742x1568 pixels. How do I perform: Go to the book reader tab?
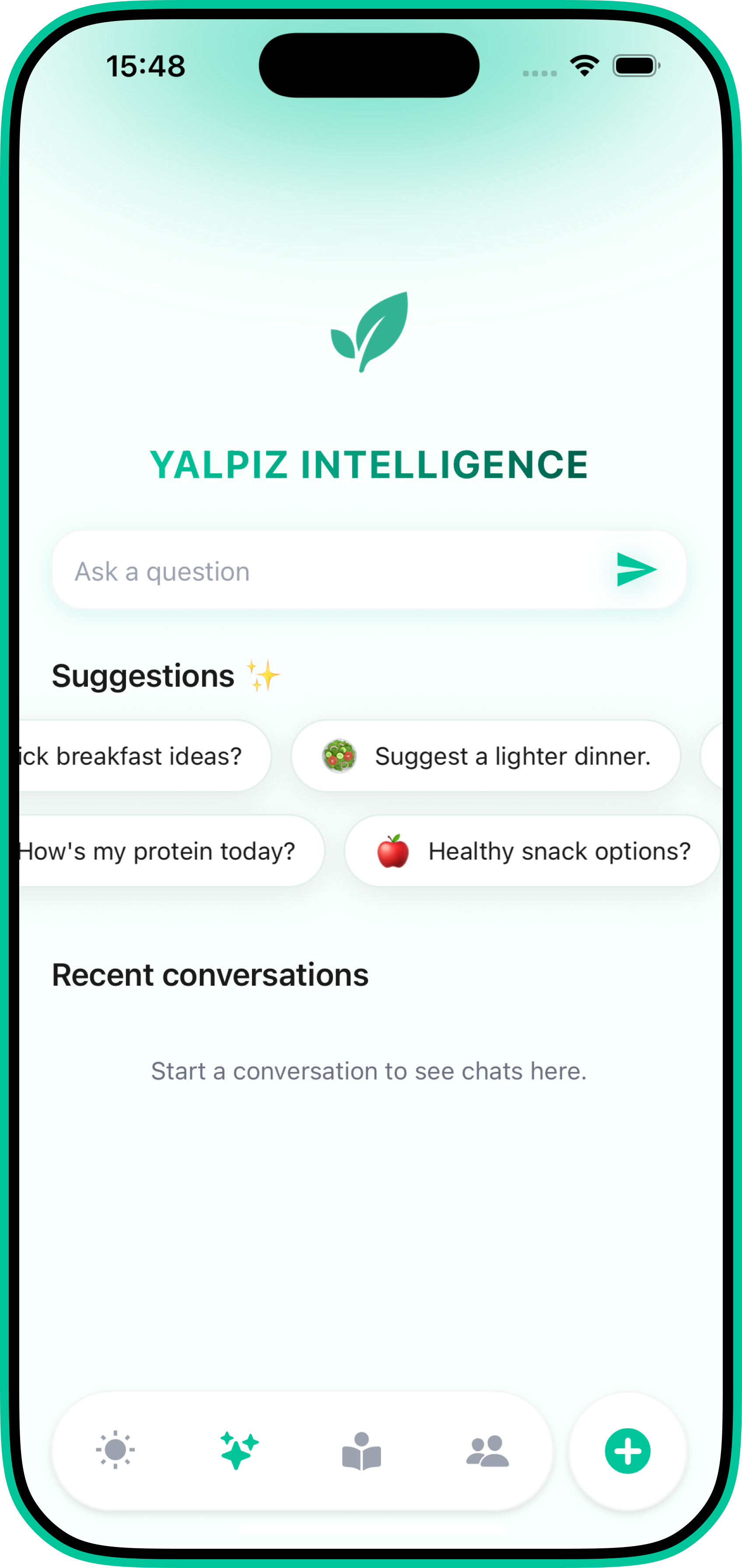tap(361, 1450)
